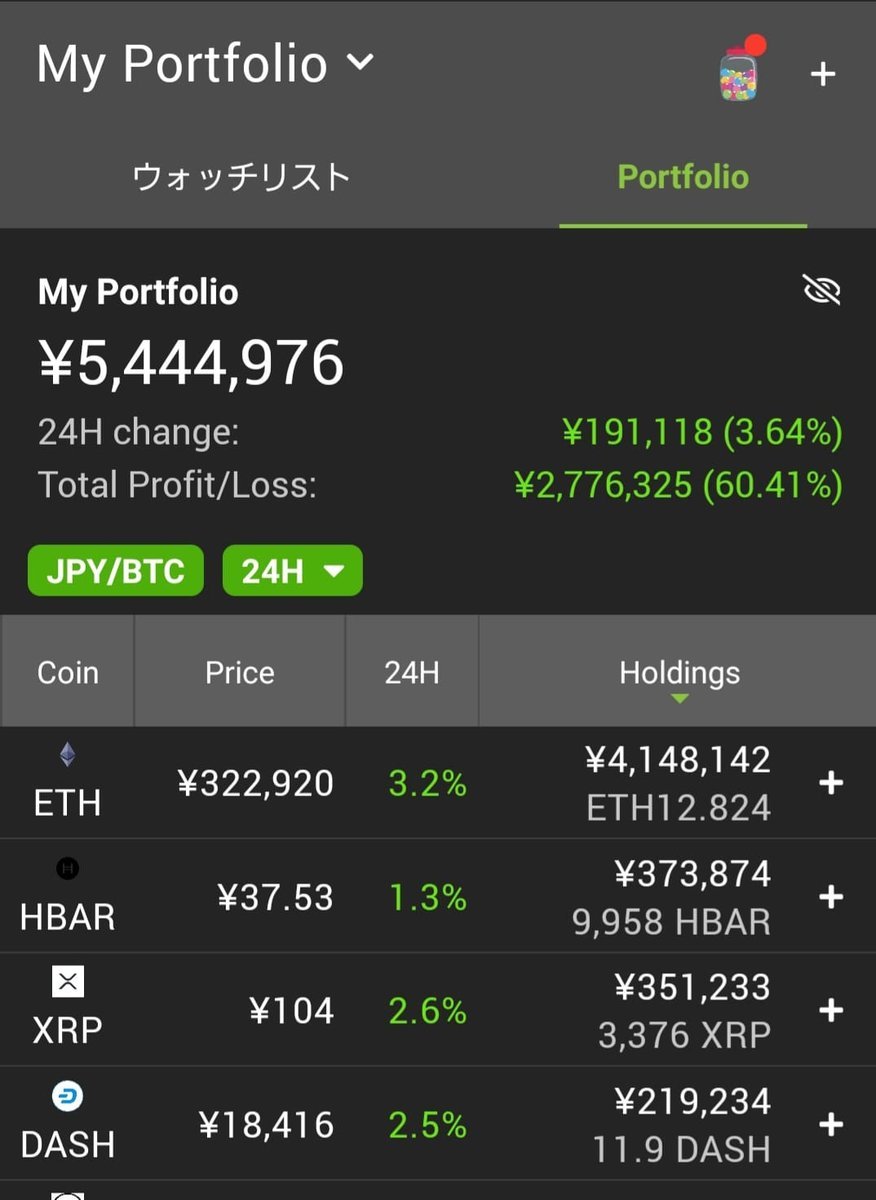
Task: Sort by the 24H column header
Action: (411, 672)
